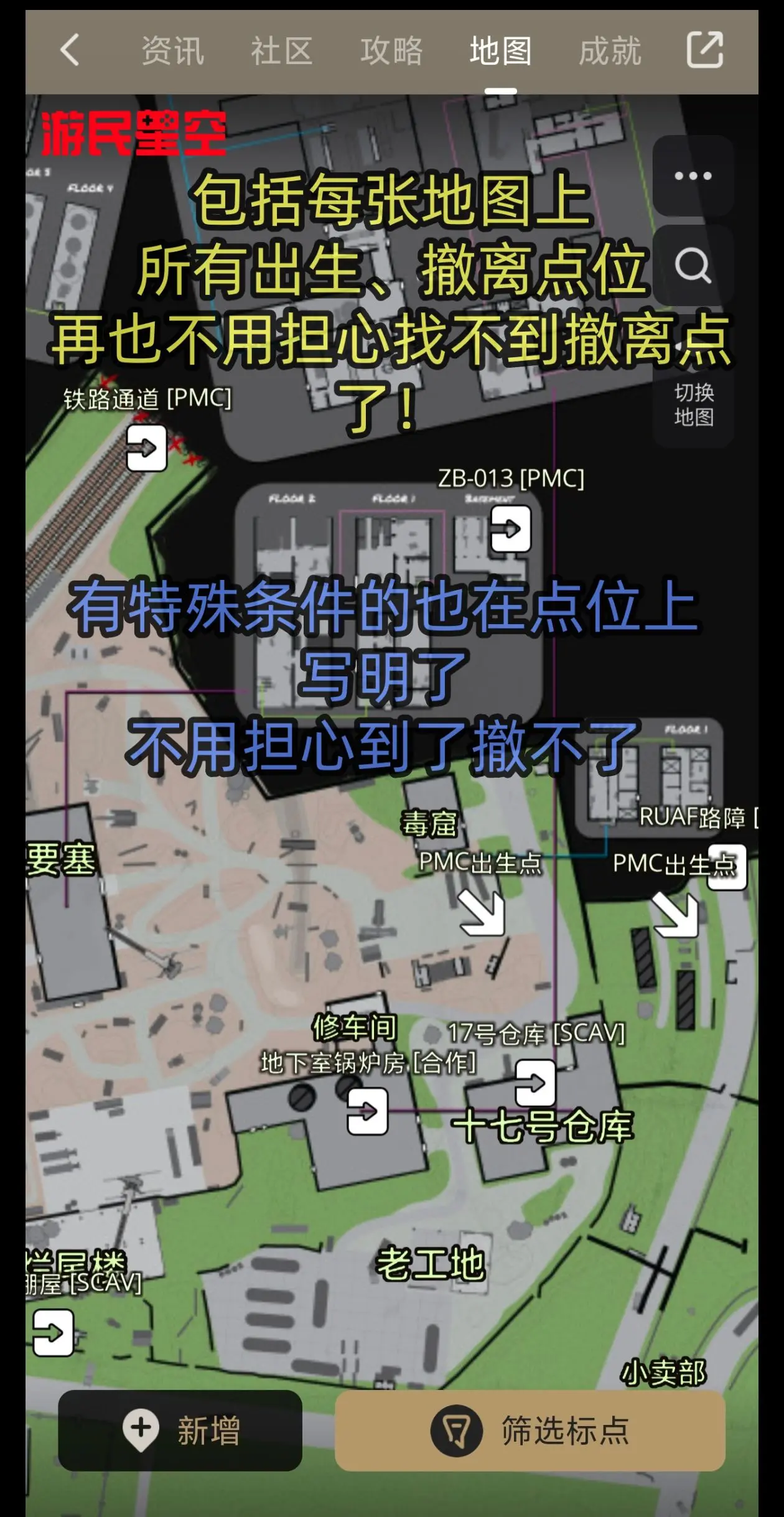Open the 筛选标点 filter button
Viewport: 784px width, 1517px height.
pyautogui.click(x=530, y=1431)
